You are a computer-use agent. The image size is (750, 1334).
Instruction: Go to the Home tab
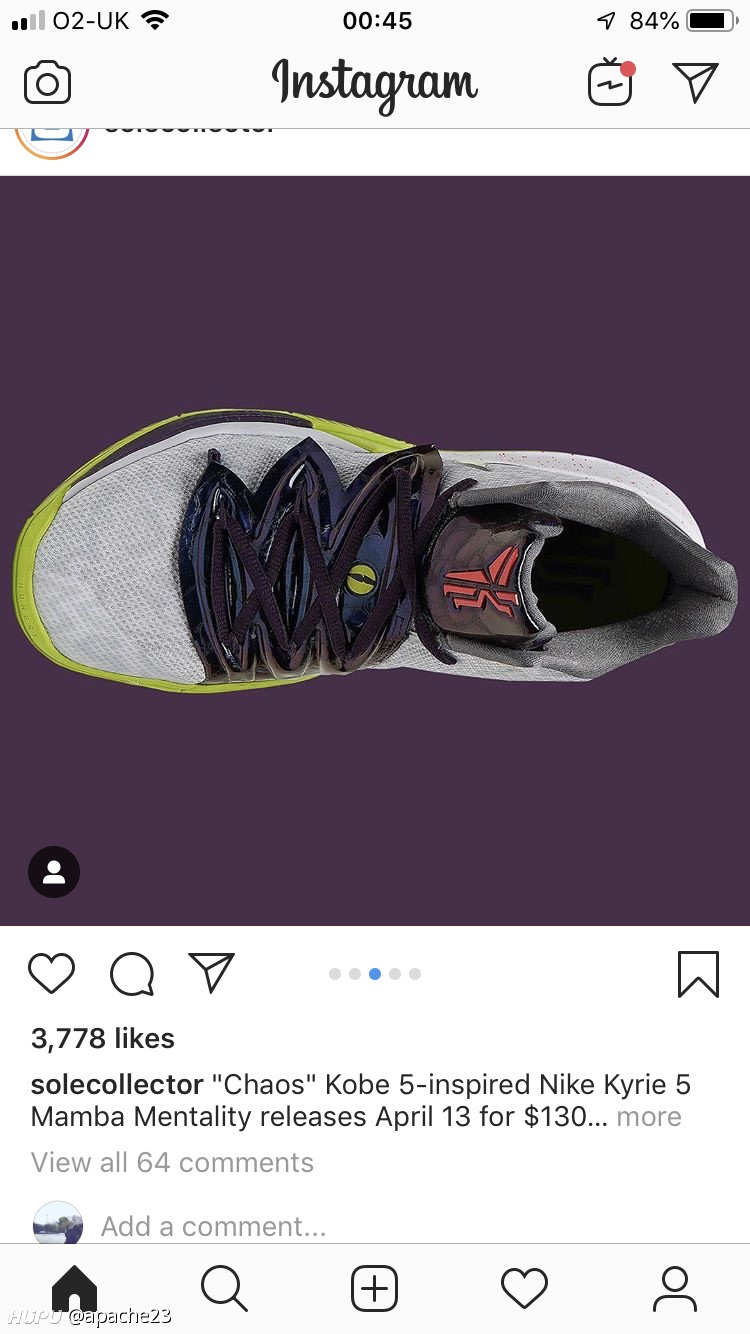pos(75,1289)
